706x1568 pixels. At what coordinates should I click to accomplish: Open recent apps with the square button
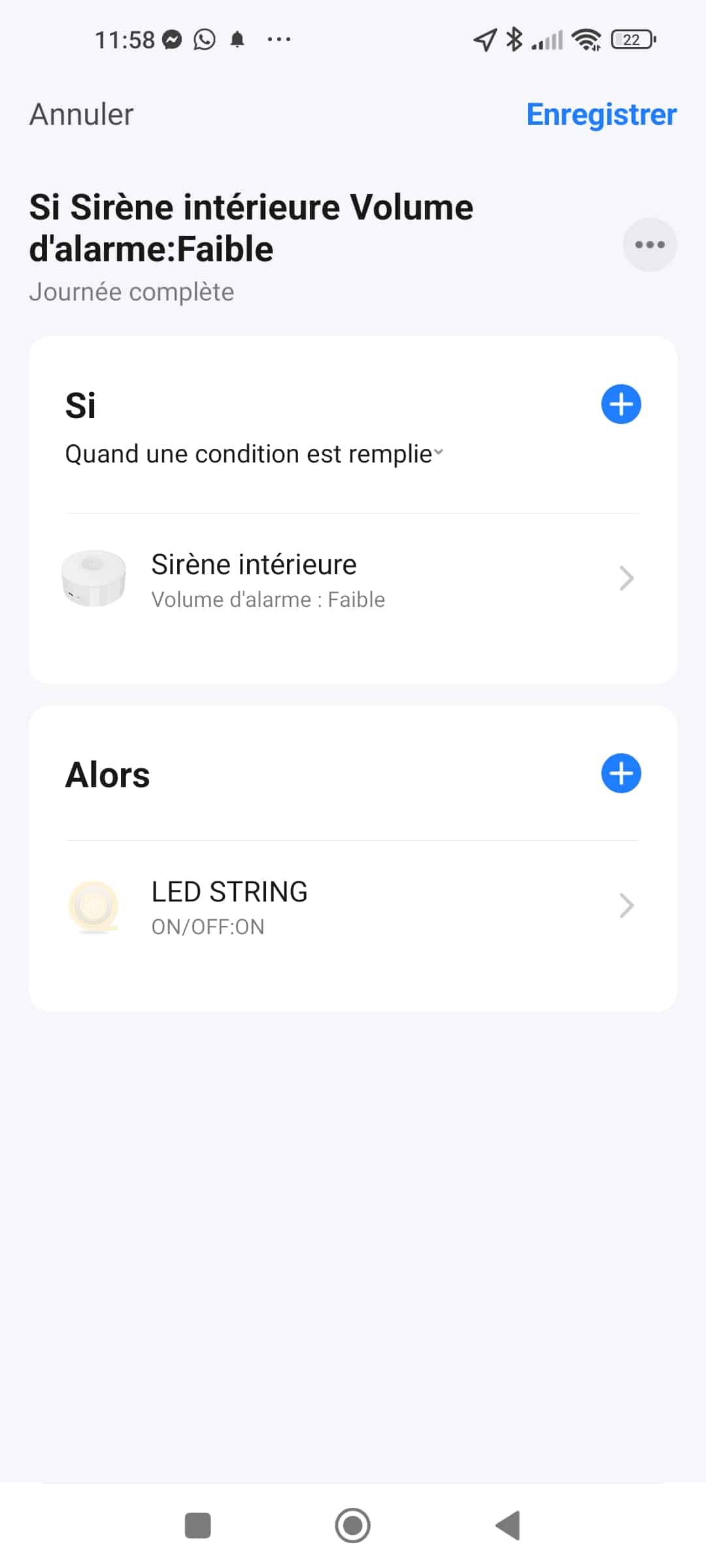(198, 1526)
